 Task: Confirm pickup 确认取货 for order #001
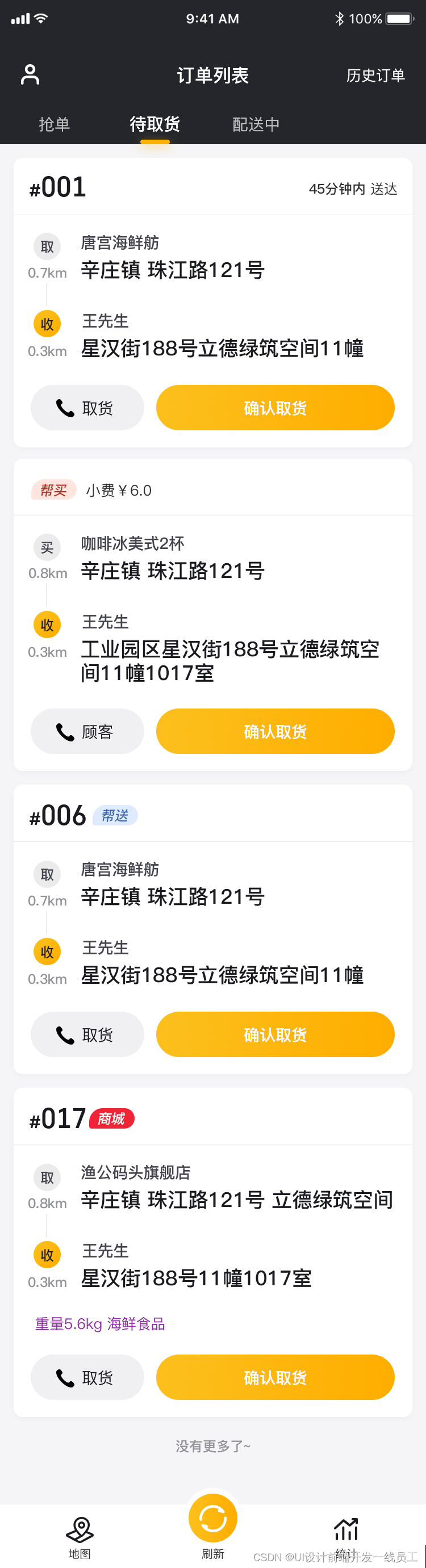tap(275, 408)
